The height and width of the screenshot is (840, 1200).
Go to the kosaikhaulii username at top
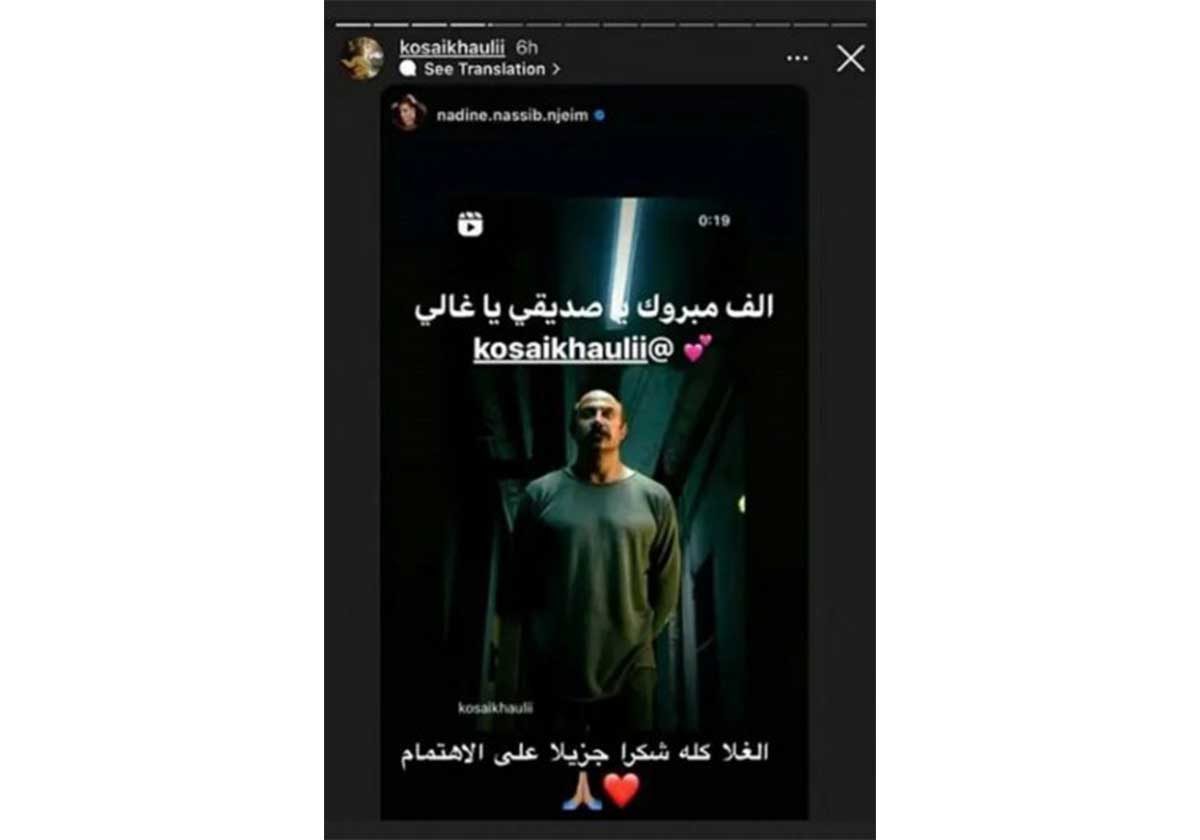click(453, 47)
